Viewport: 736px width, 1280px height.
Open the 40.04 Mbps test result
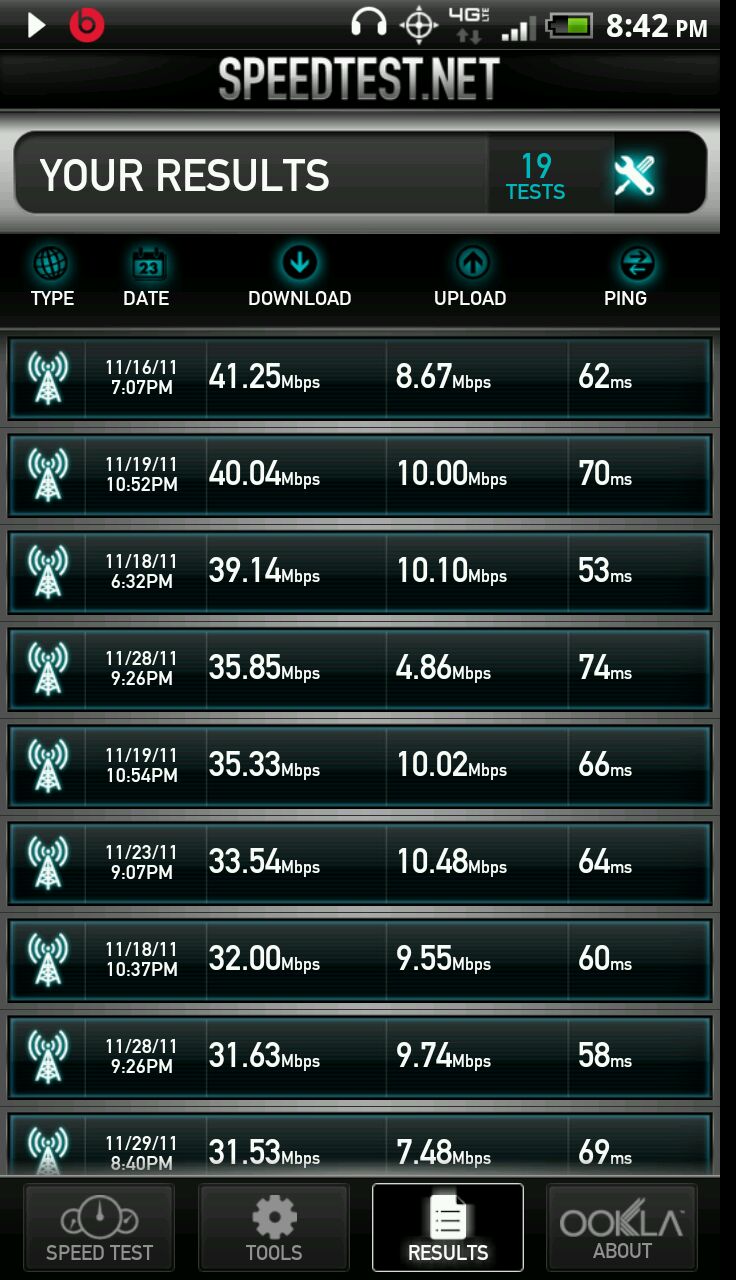click(360, 475)
